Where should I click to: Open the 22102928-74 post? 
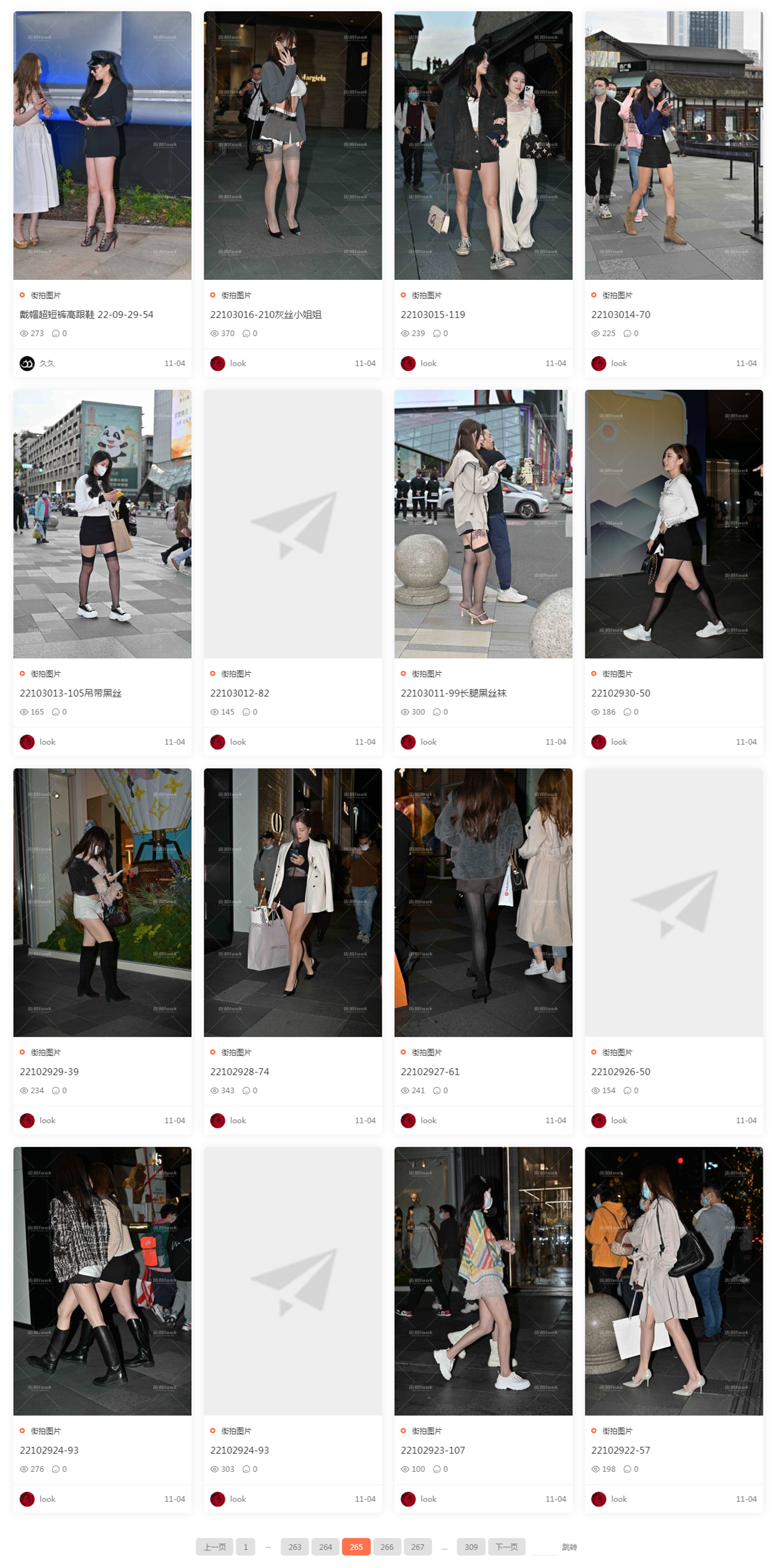(239, 1072)
